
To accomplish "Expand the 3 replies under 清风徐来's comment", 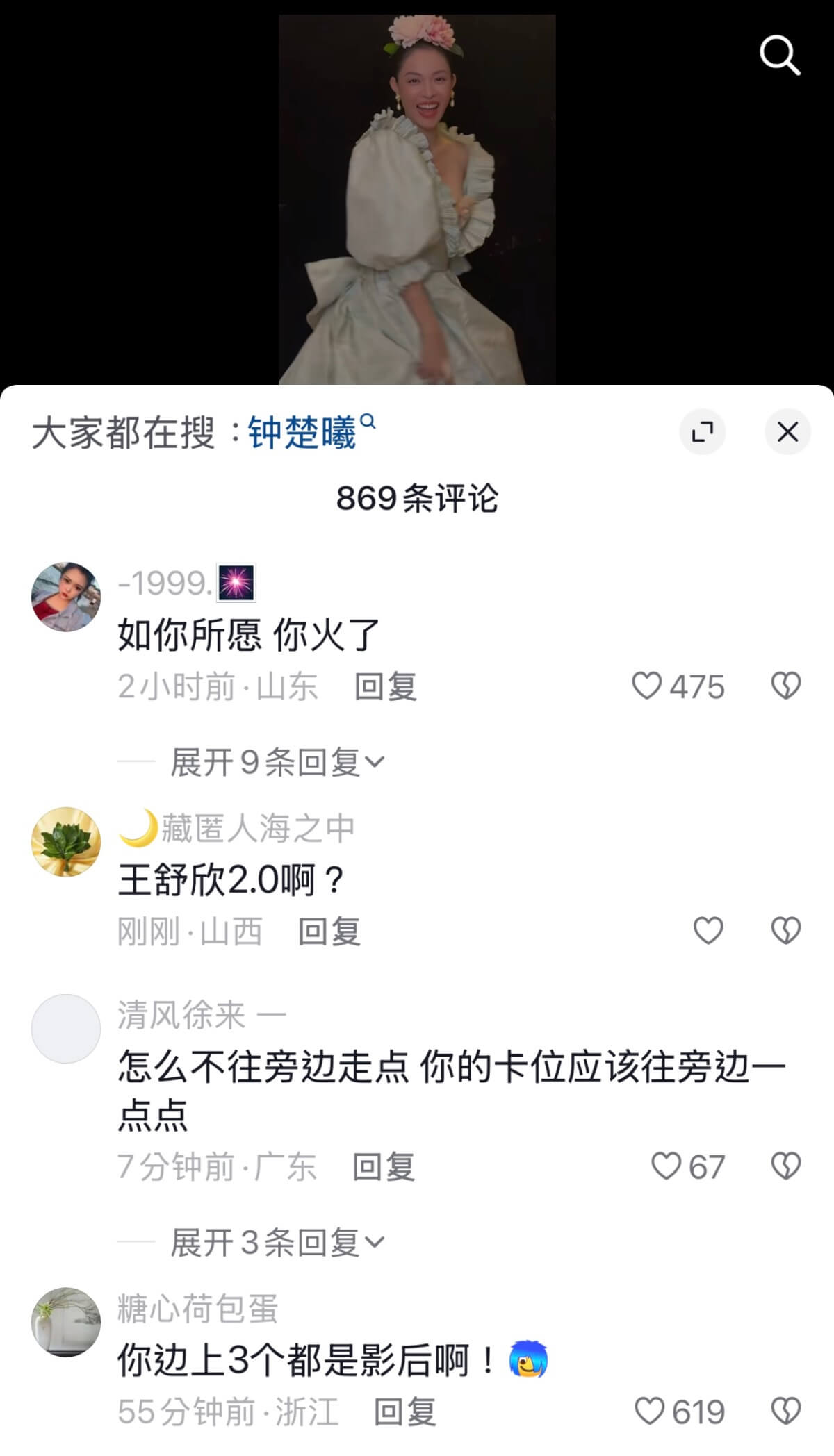I will click(x=277, y=1242).
